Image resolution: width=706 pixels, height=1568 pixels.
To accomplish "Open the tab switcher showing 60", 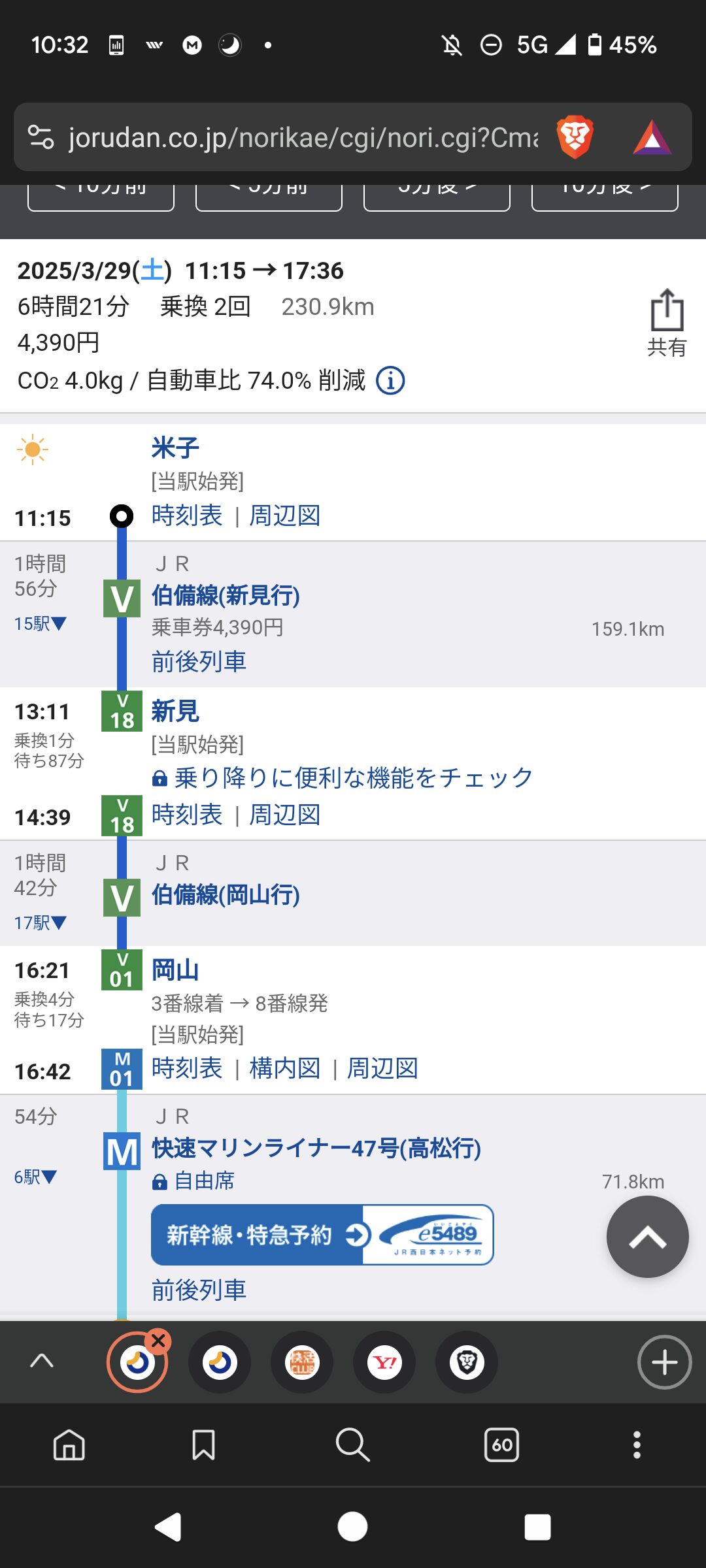I will pyautogui.click(x=501, y=1445).
